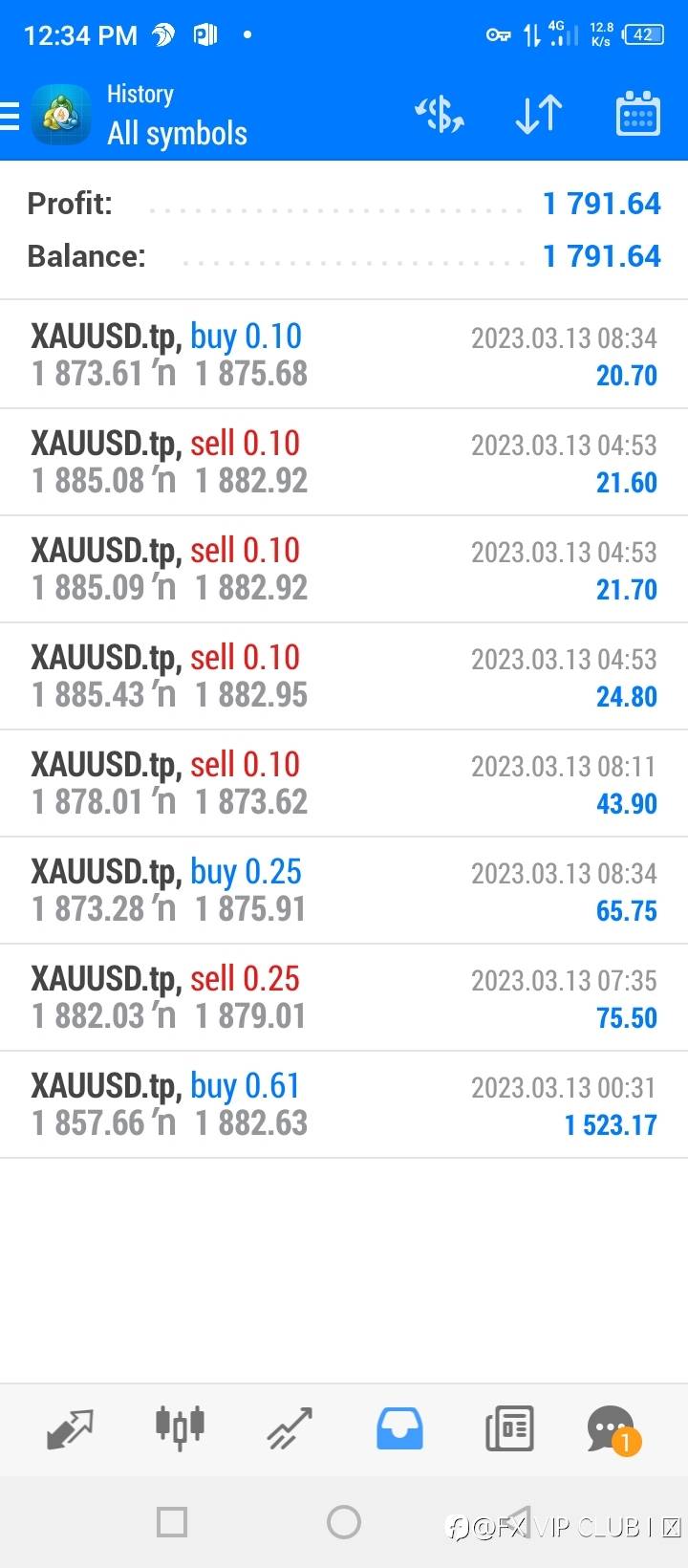
Task: Select the History inbox tab
Action: (x=399, y=1429)
